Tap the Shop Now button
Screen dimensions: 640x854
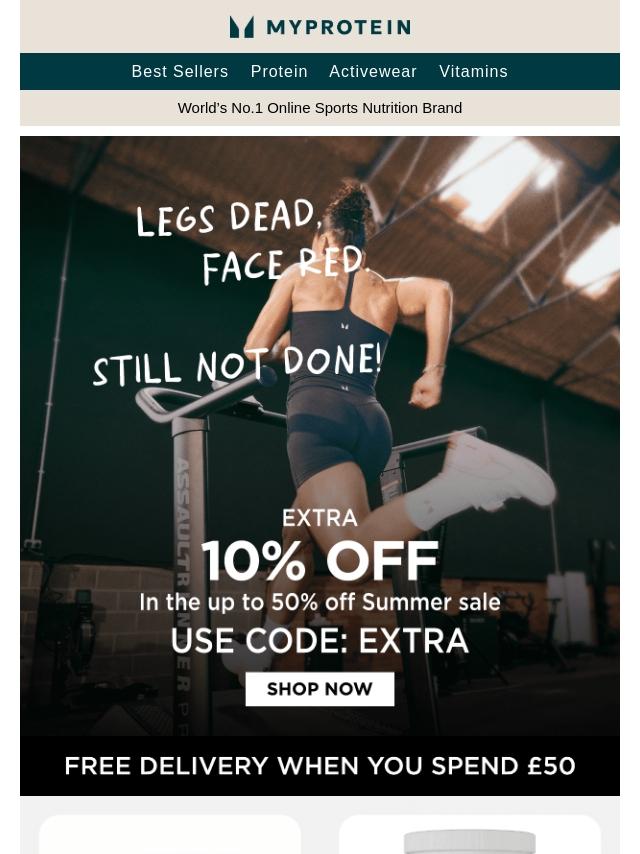tap(320, 689)
